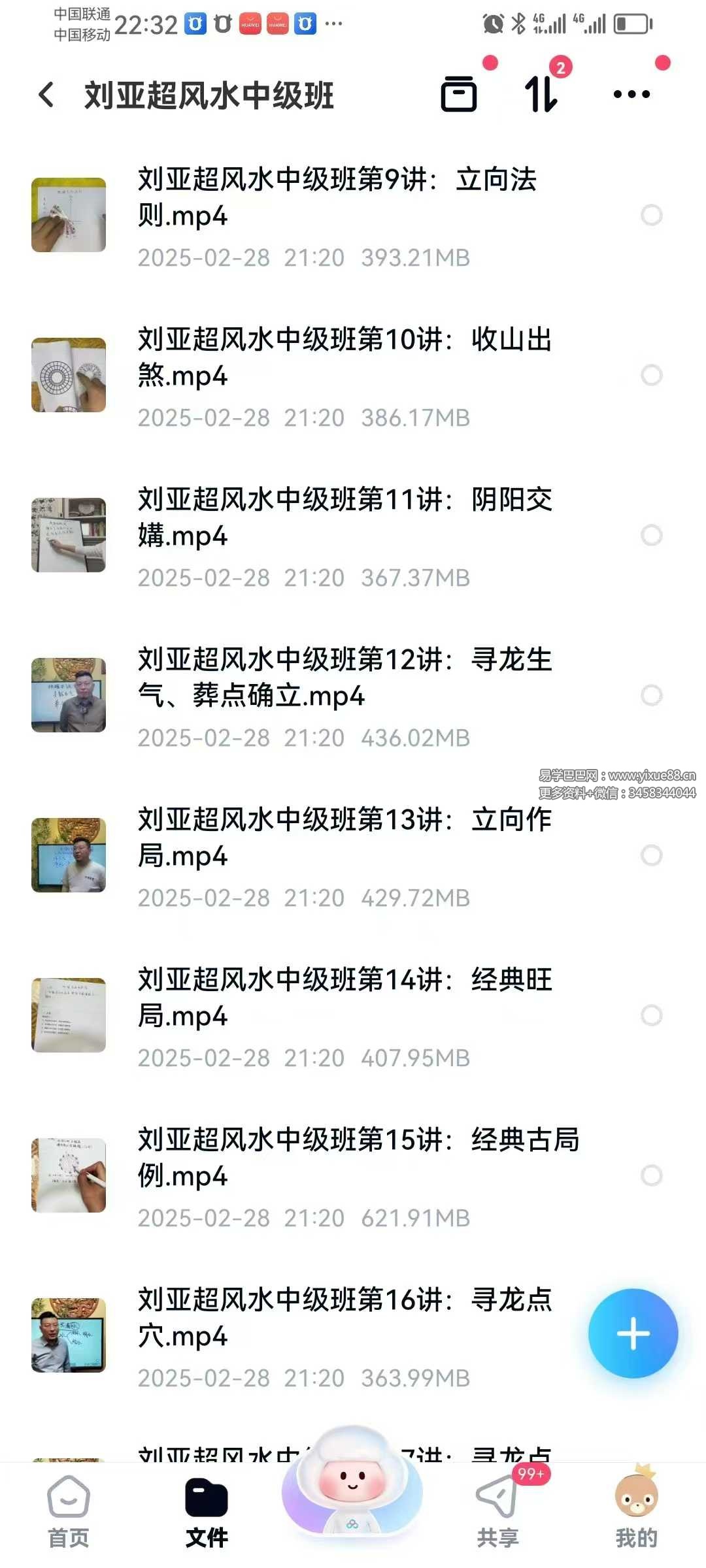This screenshot has height=1568, width=706.
Task: Open the transfer list icon with badge 2
Action: pyautogui.click(x=541, y=94)
